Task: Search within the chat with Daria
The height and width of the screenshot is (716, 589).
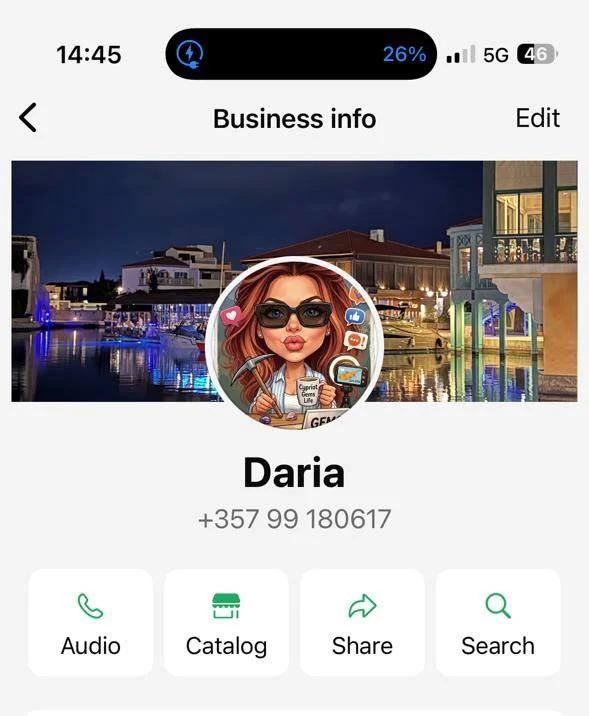Action: (498, 623)
